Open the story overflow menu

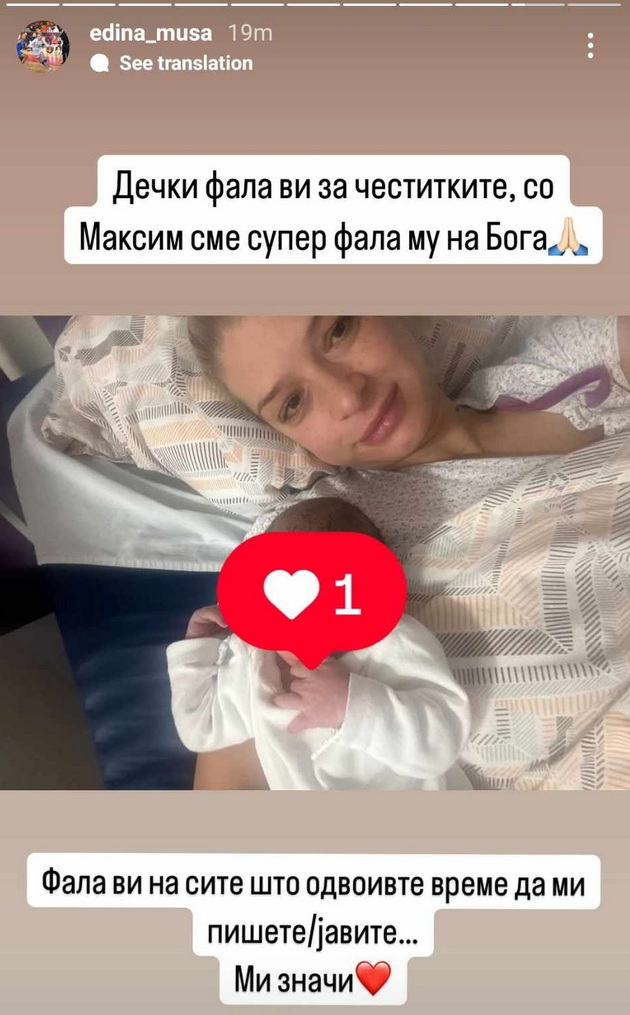click(x=592, y=46)
